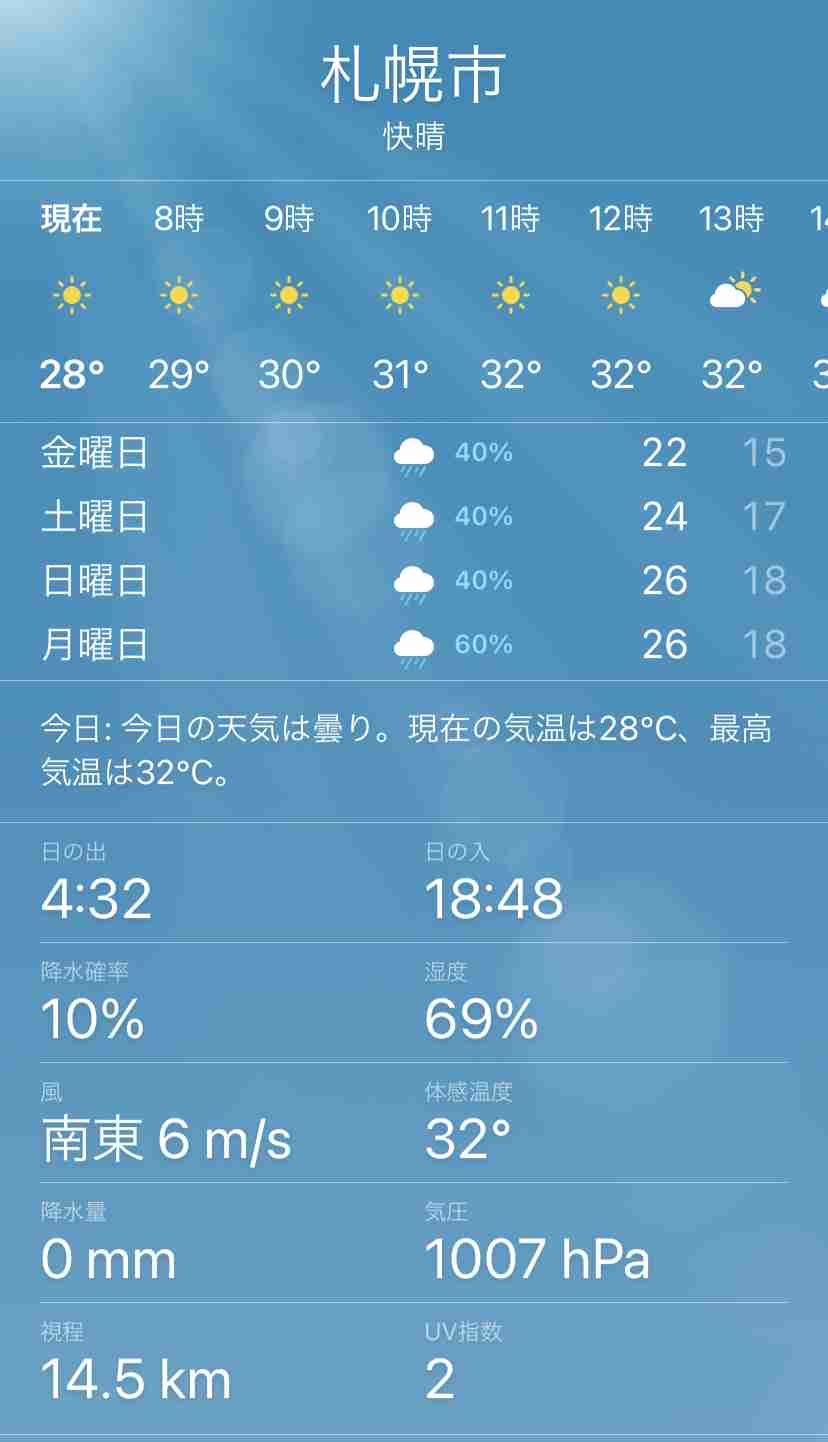Select the sunny icon at 8時
Image resolution: width=828 pixels, height=1442 pixels.
click(x=178, y=294)
